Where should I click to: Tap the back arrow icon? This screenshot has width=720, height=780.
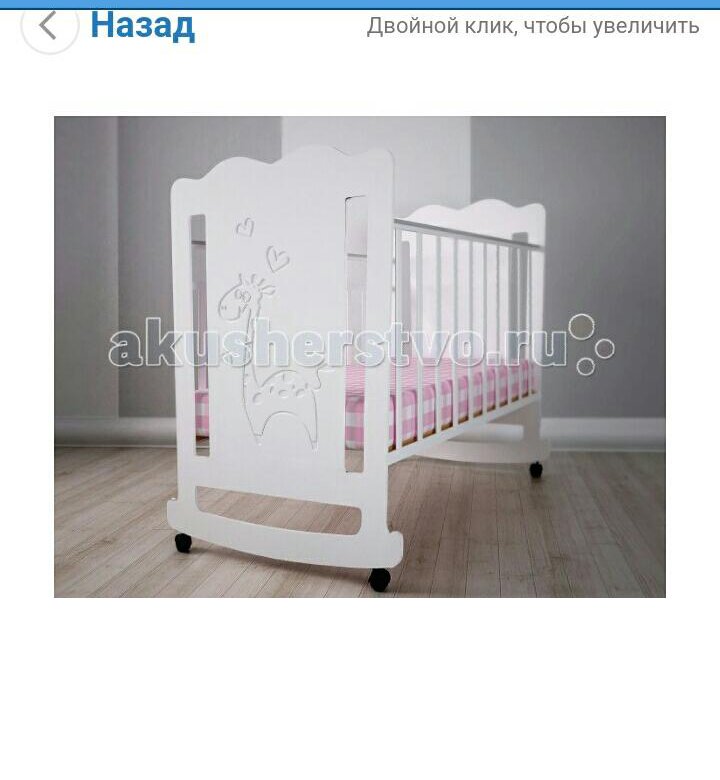point(48,24)
